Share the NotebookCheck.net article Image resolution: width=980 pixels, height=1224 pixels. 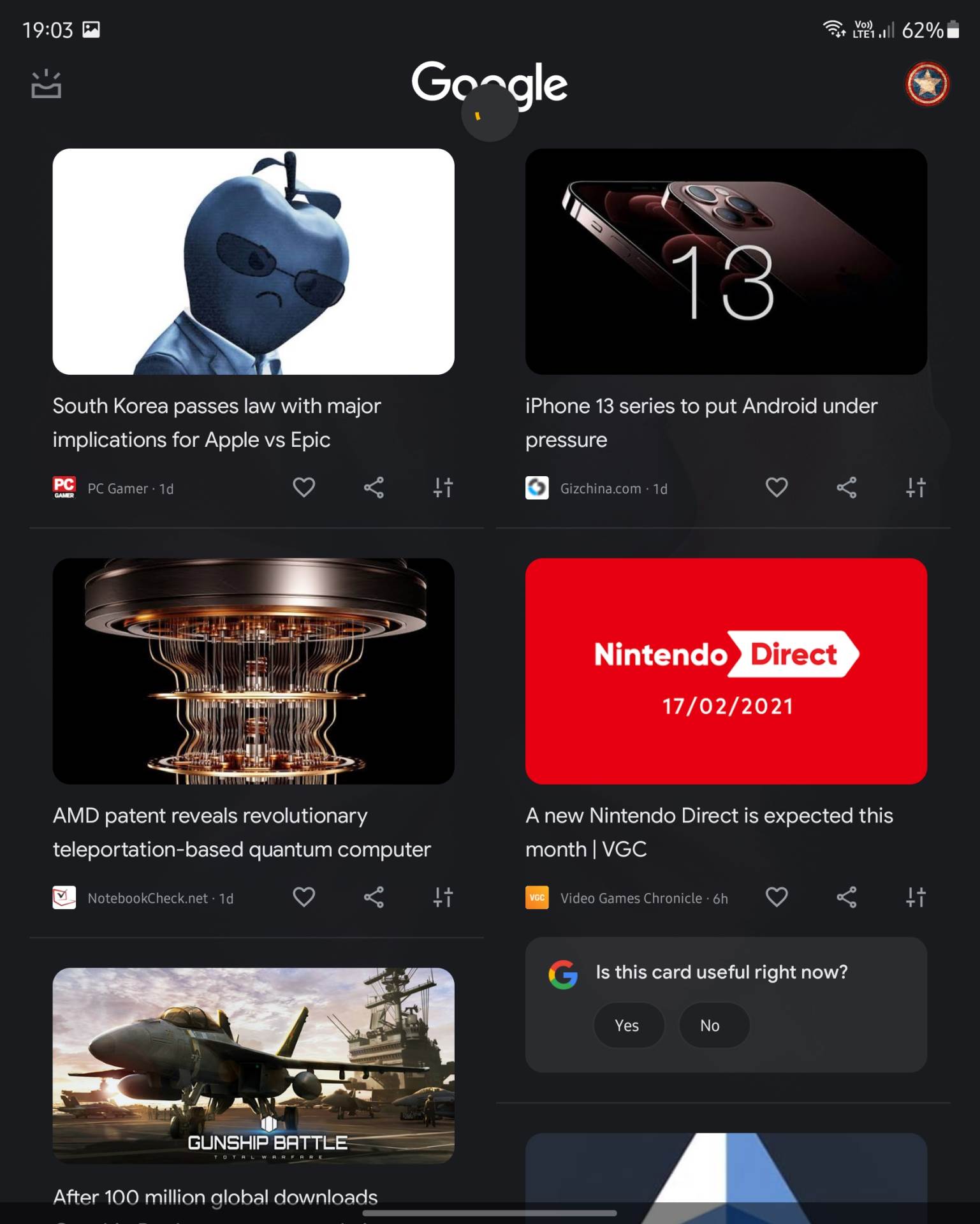coord(374,898)
